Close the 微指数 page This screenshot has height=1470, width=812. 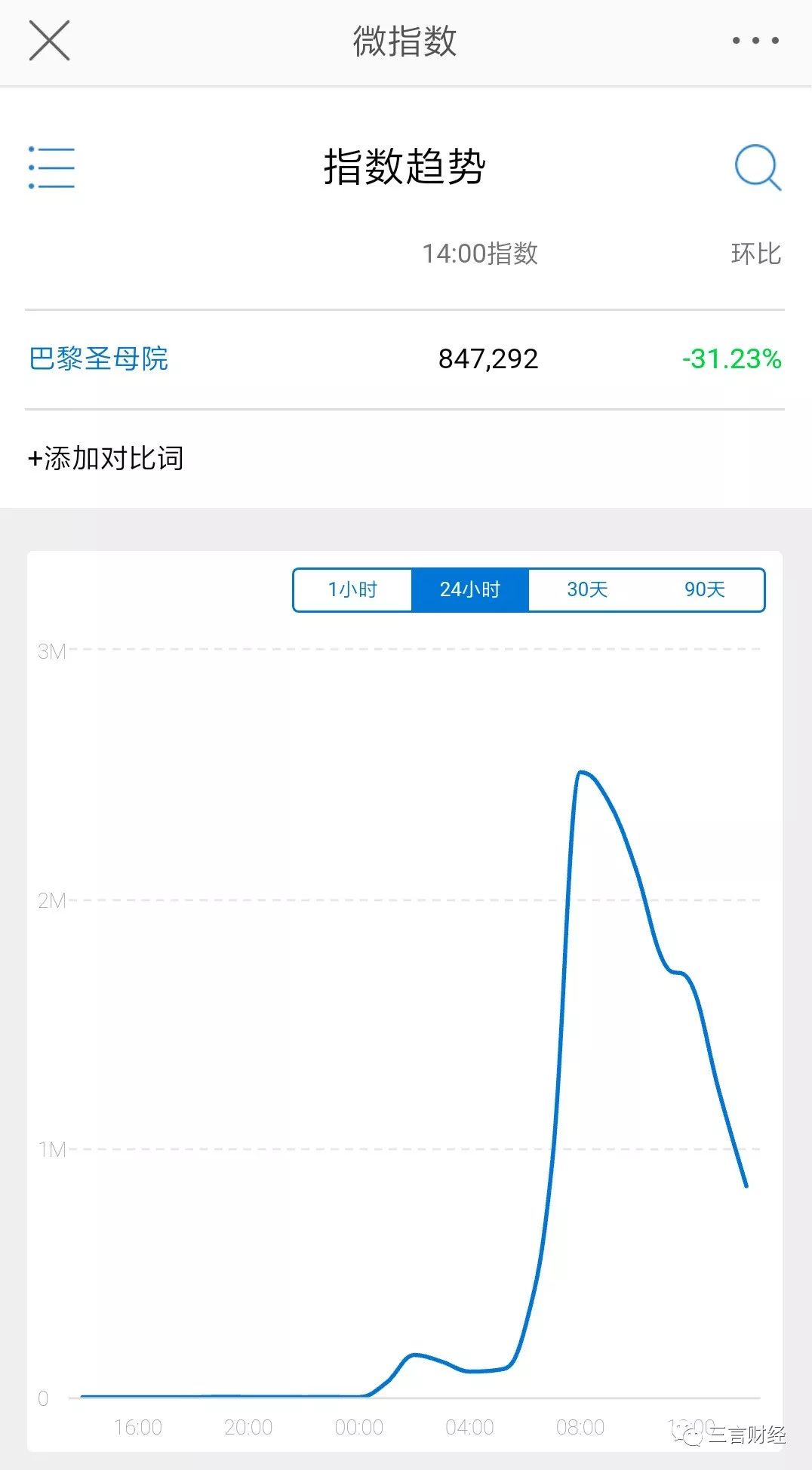(x=49, y=41)
